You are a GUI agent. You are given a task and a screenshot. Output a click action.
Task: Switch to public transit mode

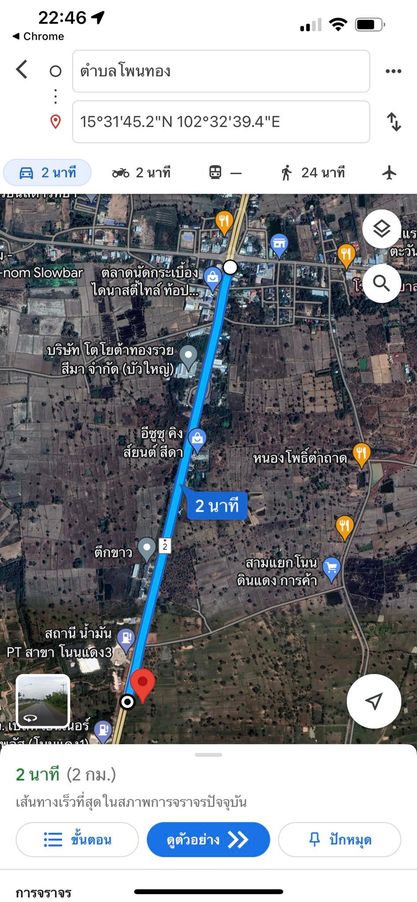[x=225, y=173]
